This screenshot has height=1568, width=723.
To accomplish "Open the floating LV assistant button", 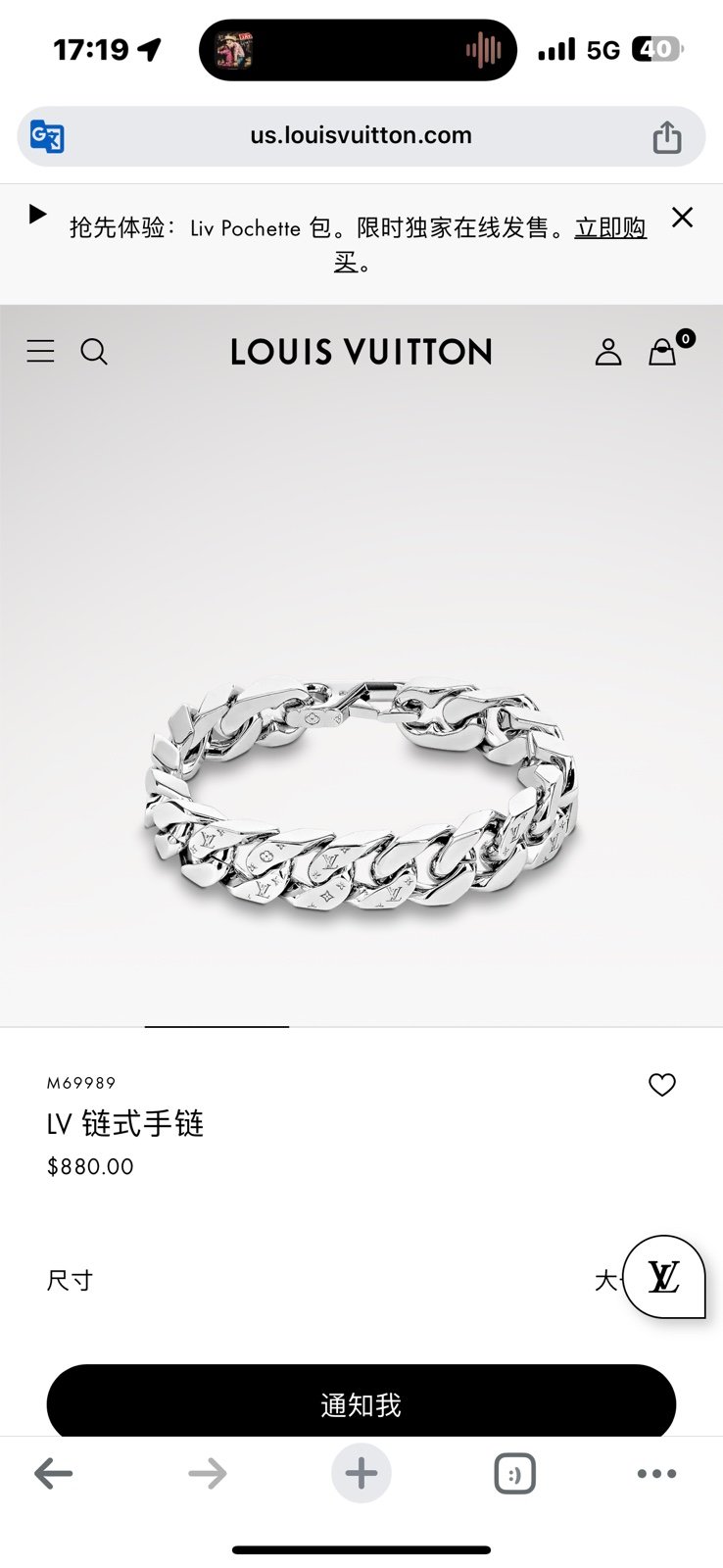I will point(664,1277).
